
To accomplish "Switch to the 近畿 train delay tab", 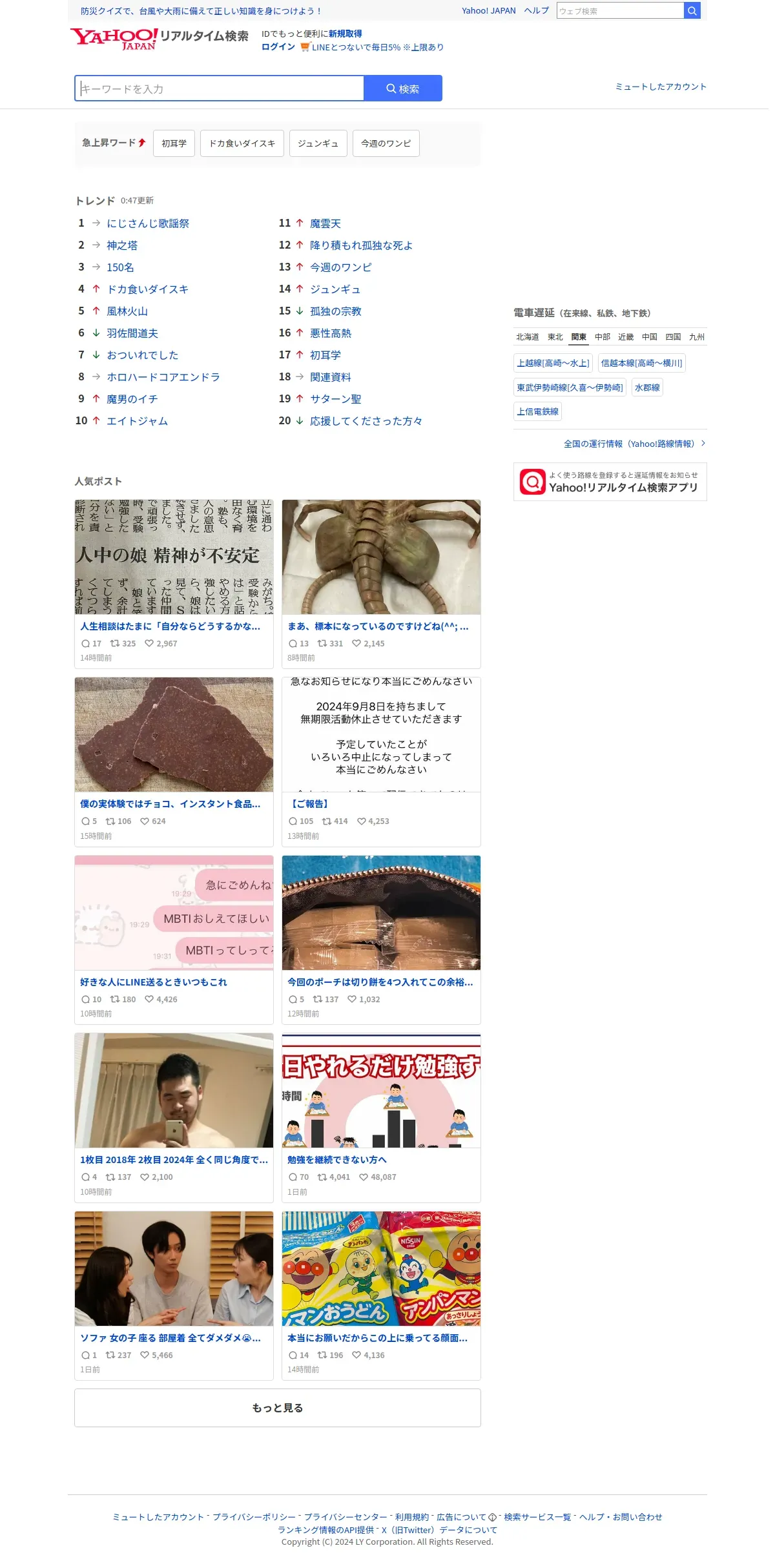I will [626, 337].
